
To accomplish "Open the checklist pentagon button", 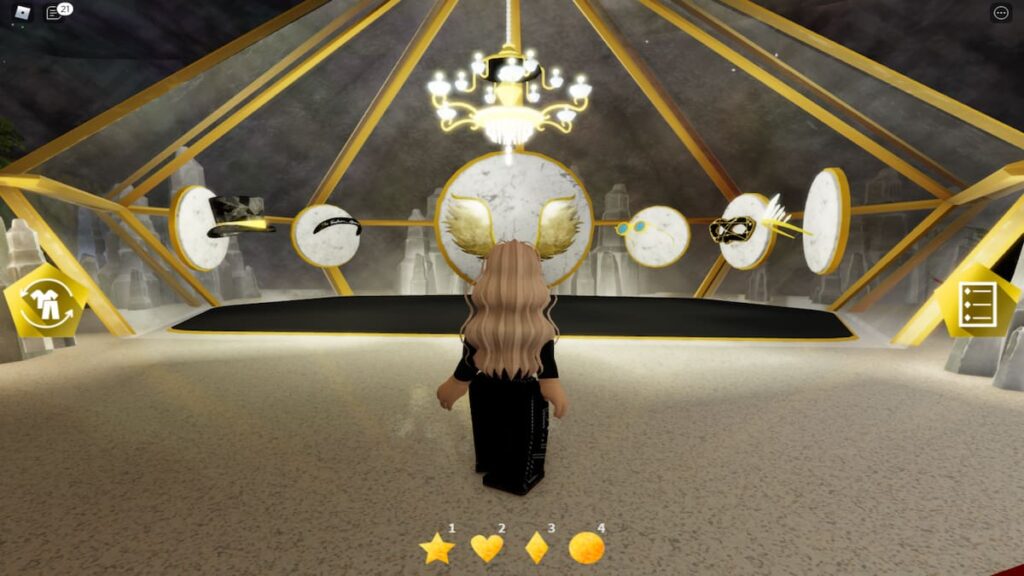I will click(976, 300).
